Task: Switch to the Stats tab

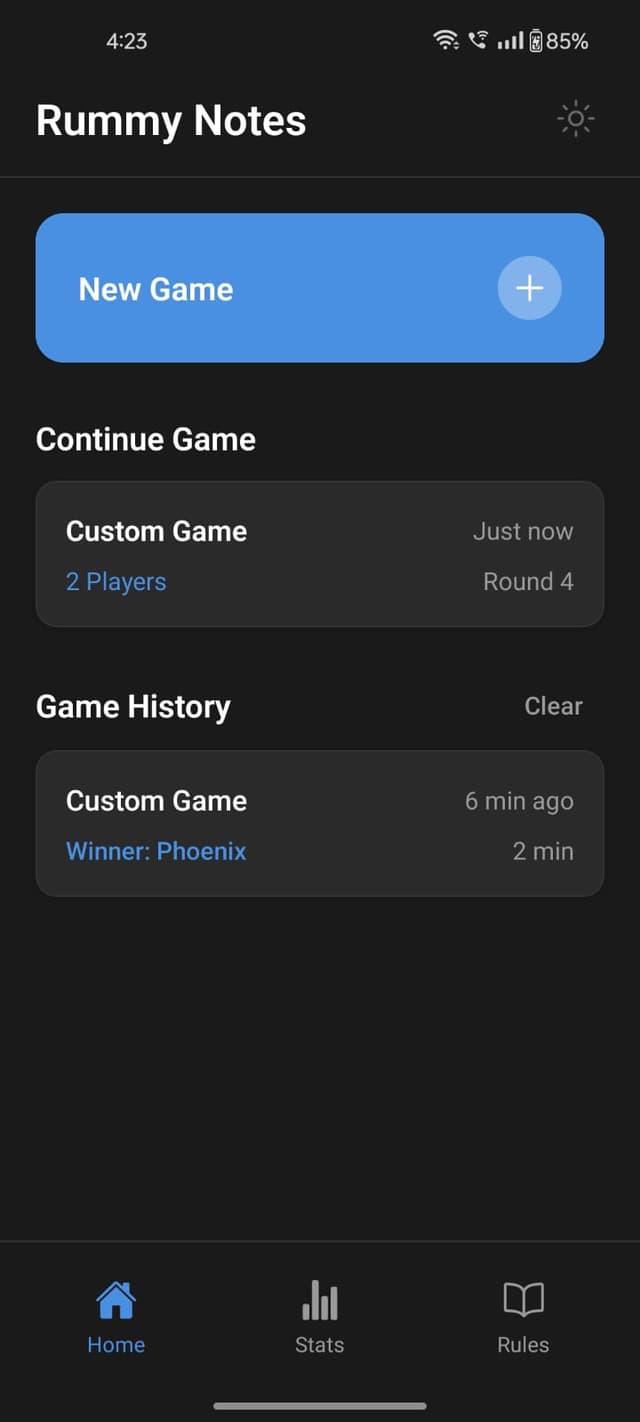Action: [x=320, y=1318]
